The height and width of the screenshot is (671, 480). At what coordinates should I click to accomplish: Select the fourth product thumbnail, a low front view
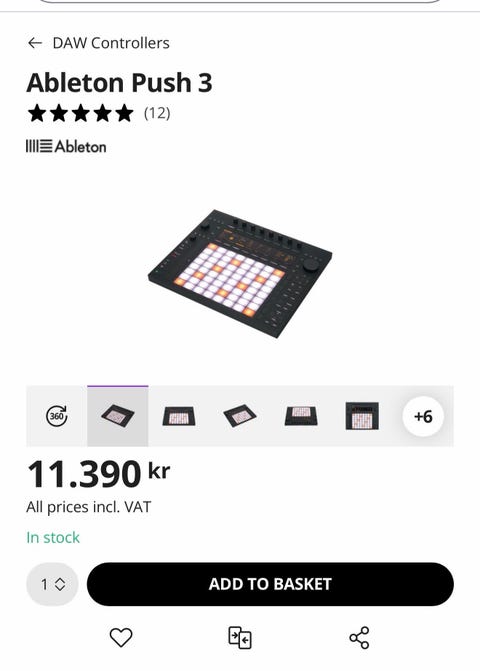[301, 416]
